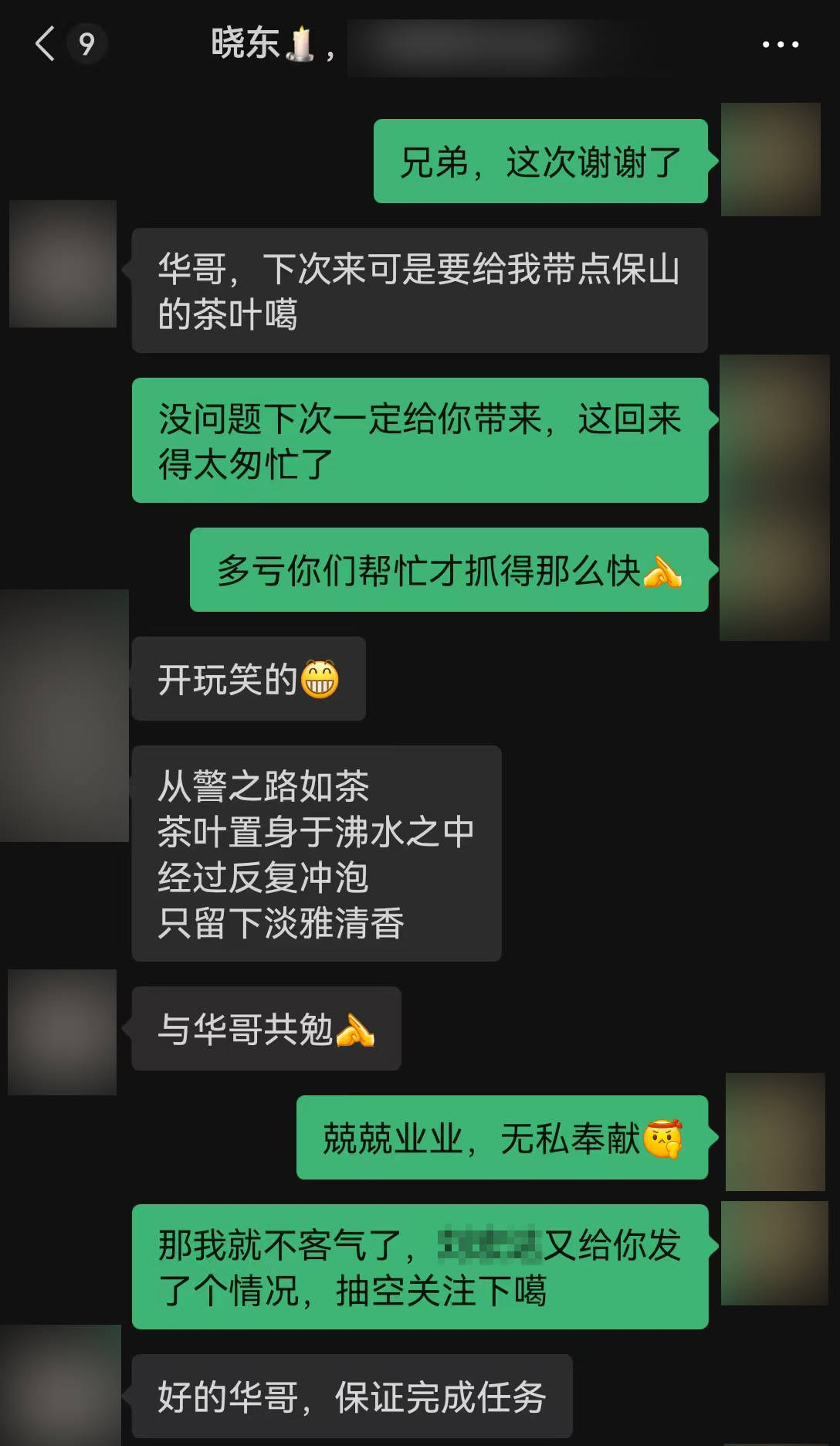Tap avatar next to "兢兢业业，无私奉献"
The width and height of the screenshot is (840, 1446).
774,1132
